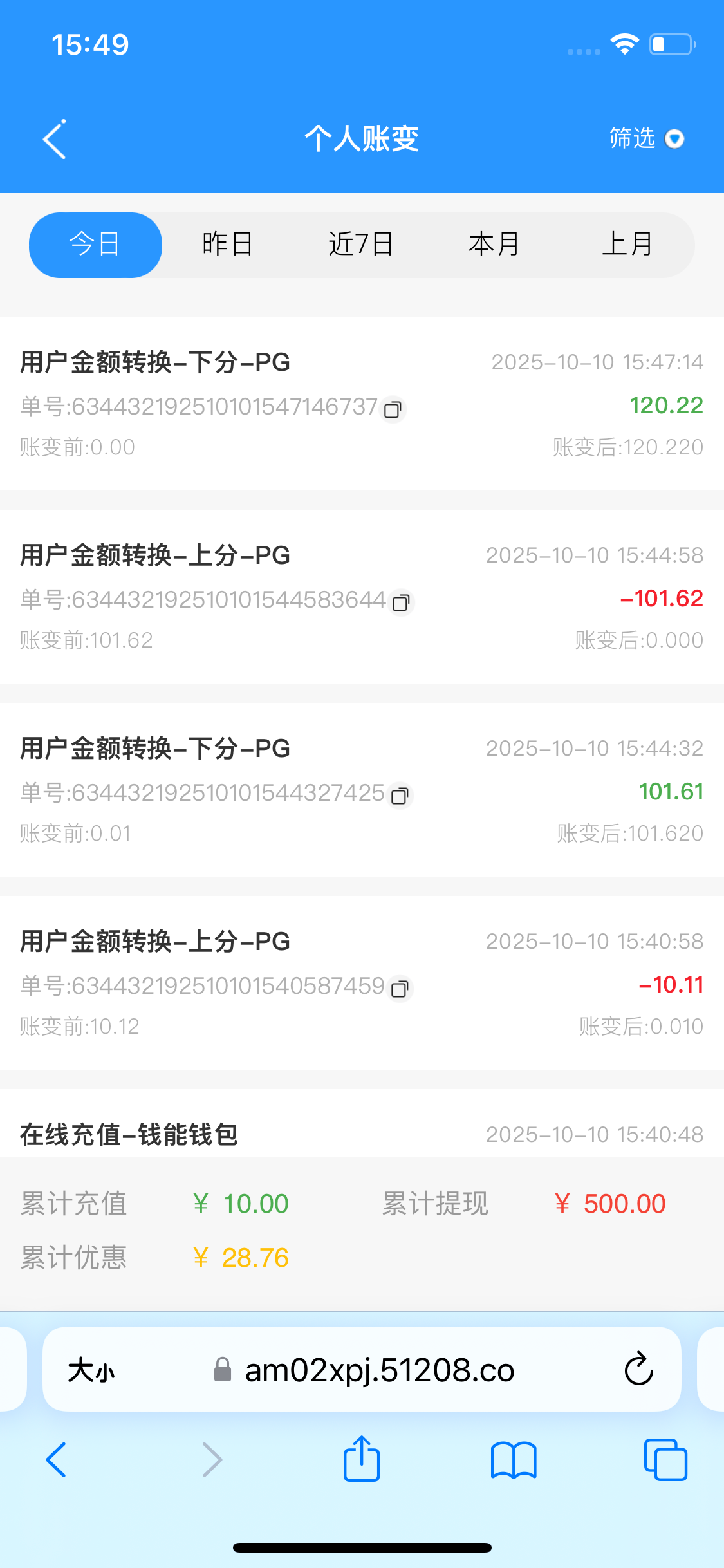
Task: Open the Safari tabs overview
Action: (x=665, y=1459)
